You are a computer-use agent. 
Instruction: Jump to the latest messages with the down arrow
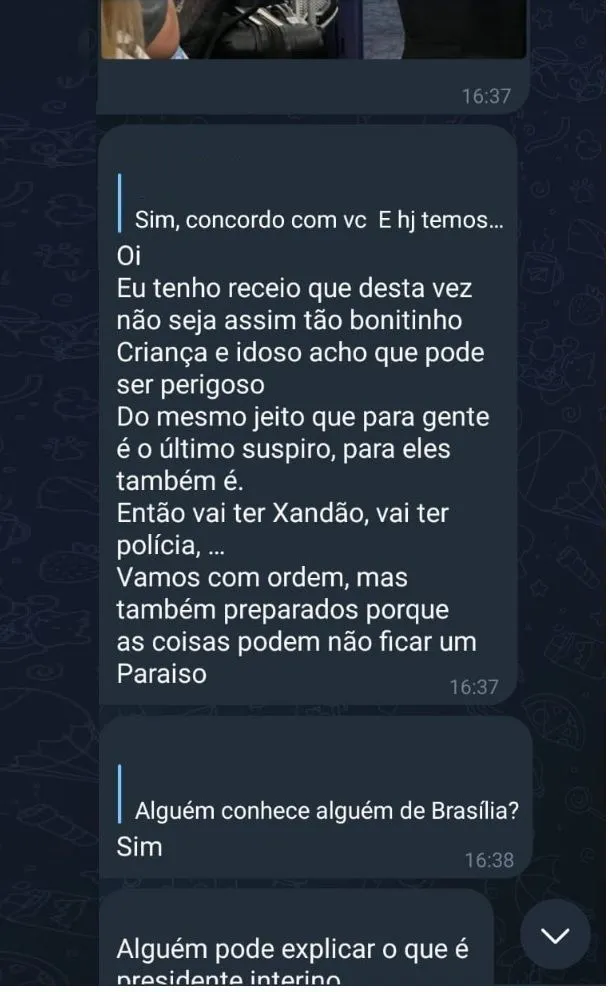555,935
